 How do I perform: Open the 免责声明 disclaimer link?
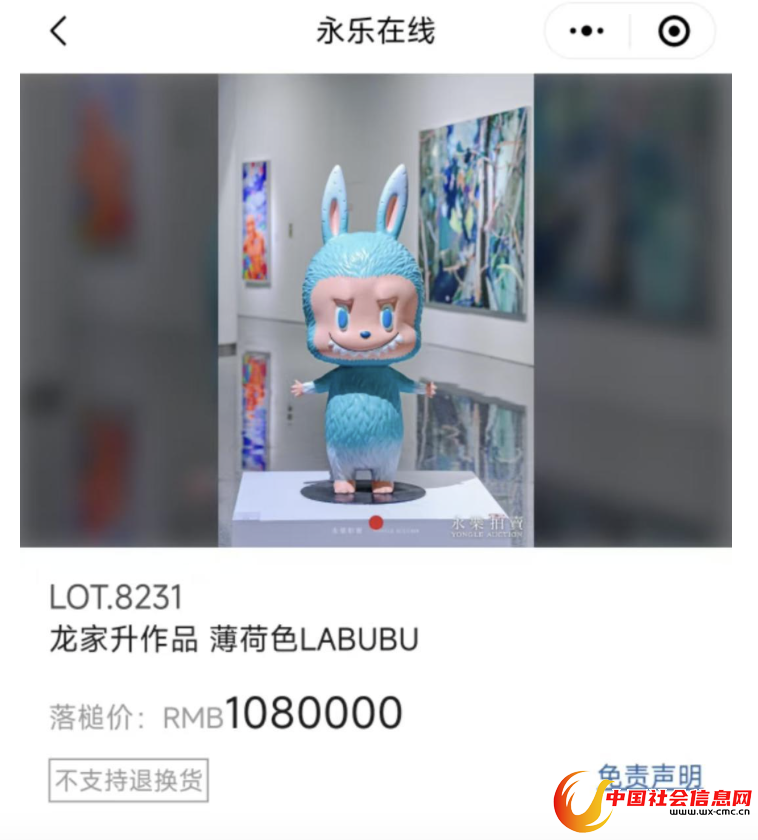(x=649, y=777)
